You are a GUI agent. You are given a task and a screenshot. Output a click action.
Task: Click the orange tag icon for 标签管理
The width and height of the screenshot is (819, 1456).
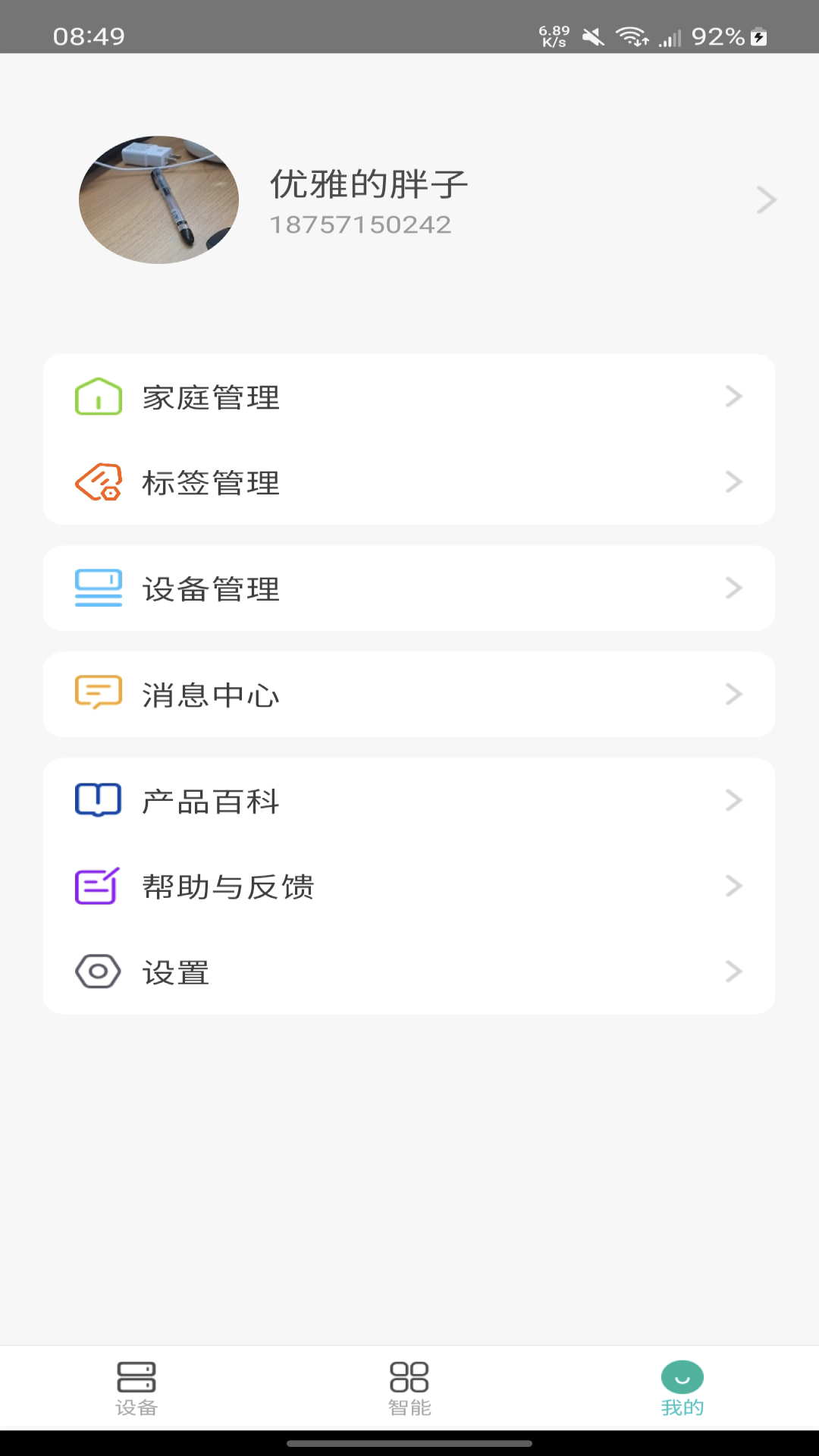click(x=97, y=482)
